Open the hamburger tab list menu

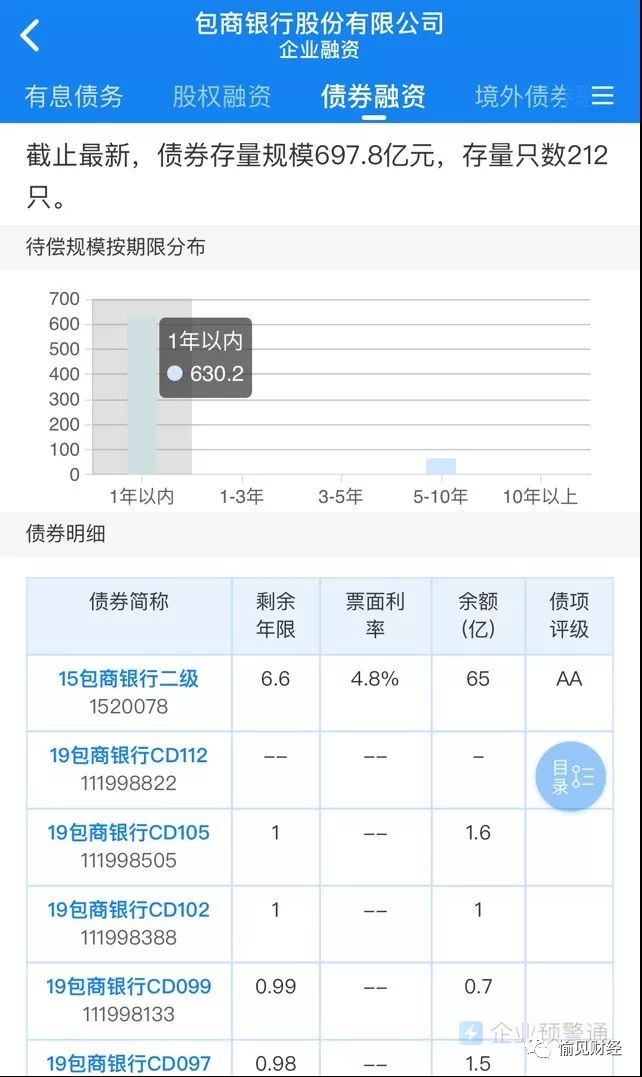(603, 95)
